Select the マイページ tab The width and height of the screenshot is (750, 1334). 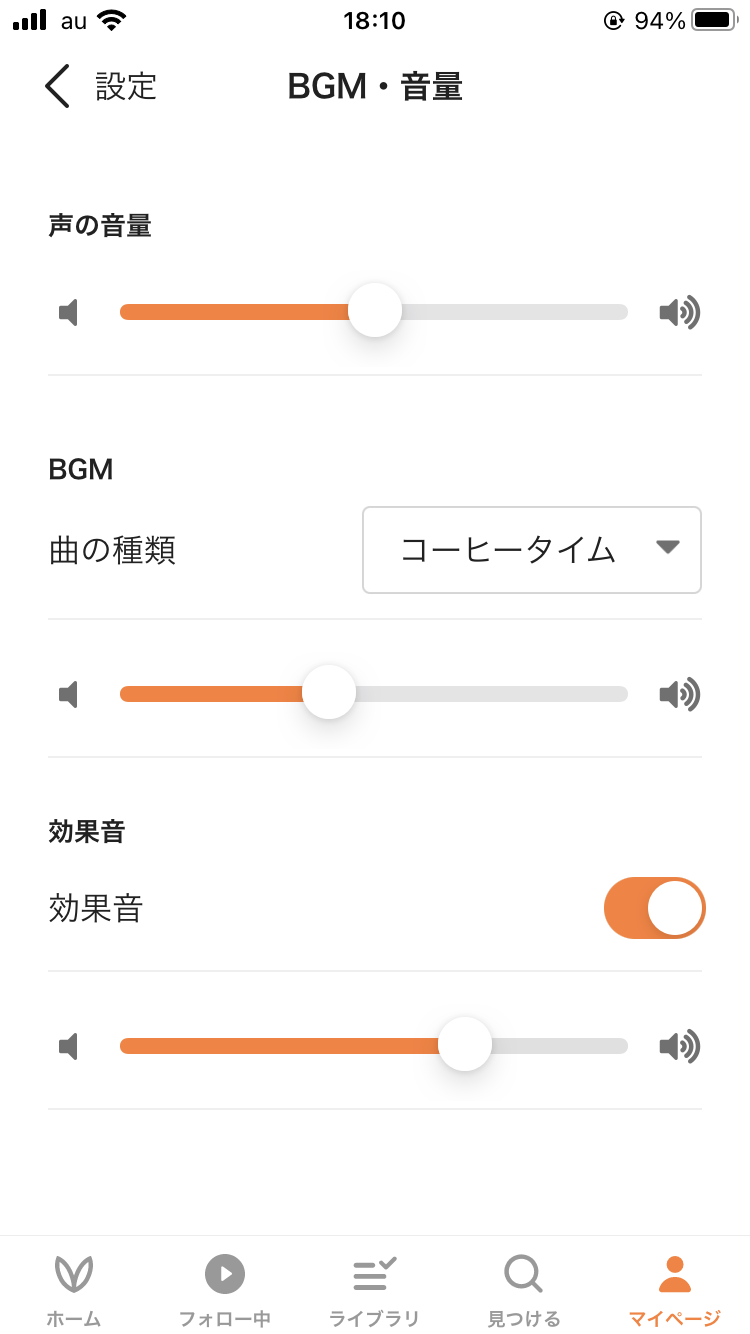[x=675, y=1288]
